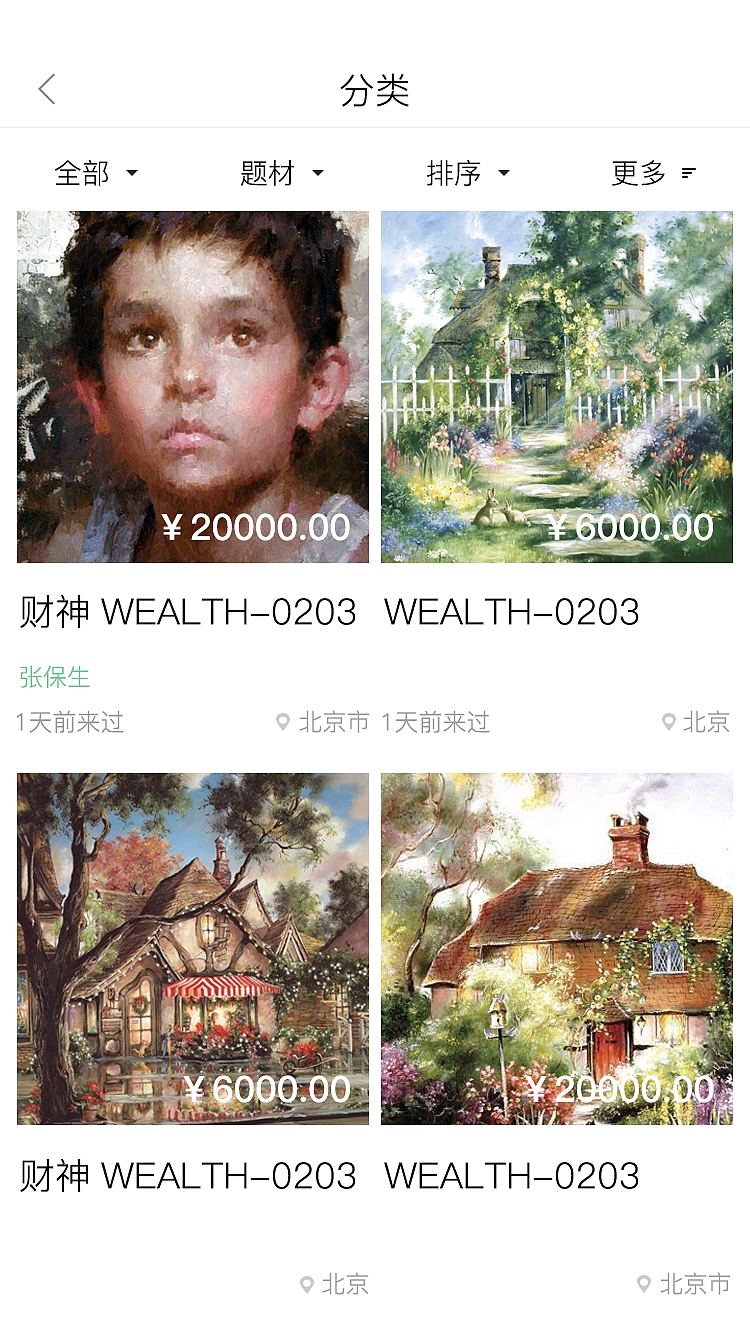The image size is (750, 1334).
Task: Tap the 分类 page title
Action: click(x=375, y=89)
